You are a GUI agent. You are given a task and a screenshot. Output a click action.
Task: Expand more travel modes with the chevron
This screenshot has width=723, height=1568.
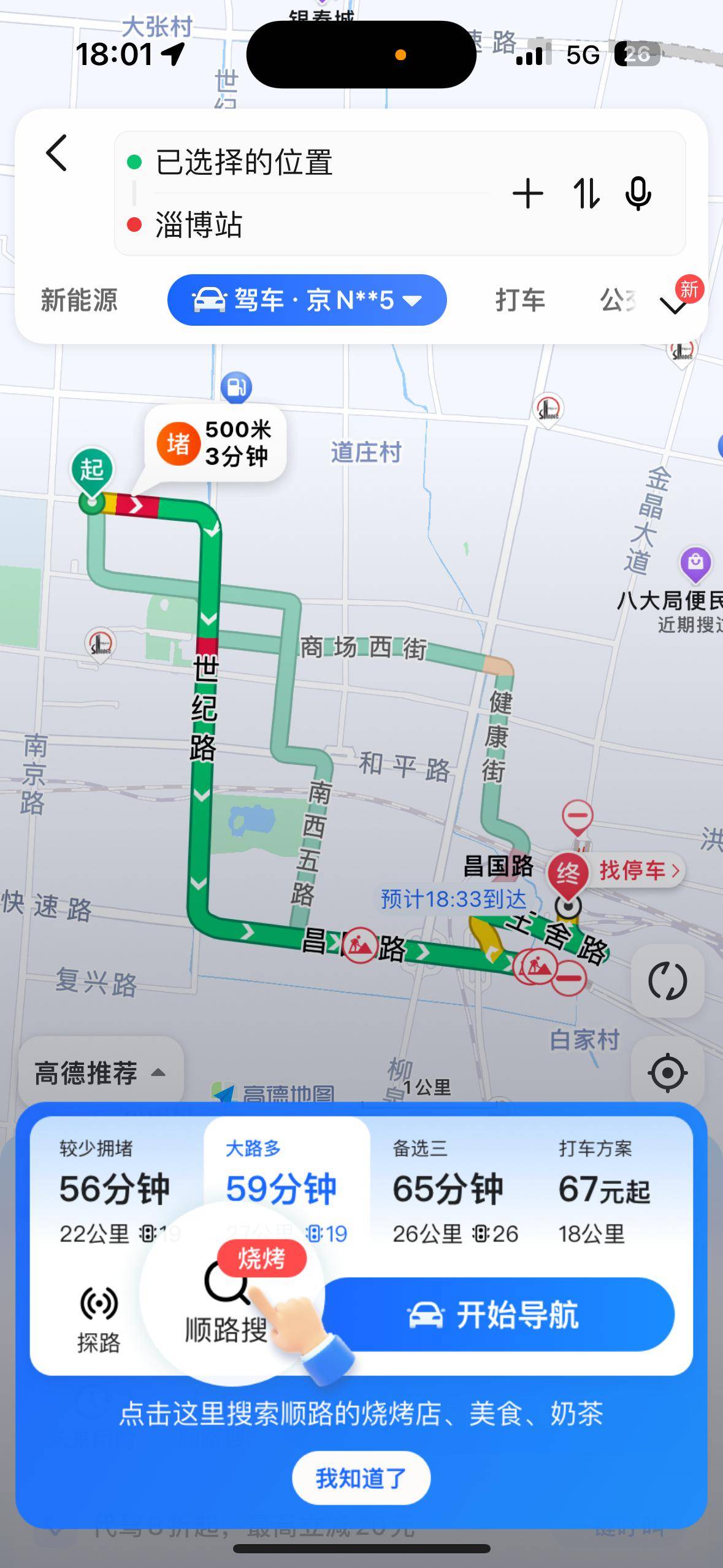[675, 304]
